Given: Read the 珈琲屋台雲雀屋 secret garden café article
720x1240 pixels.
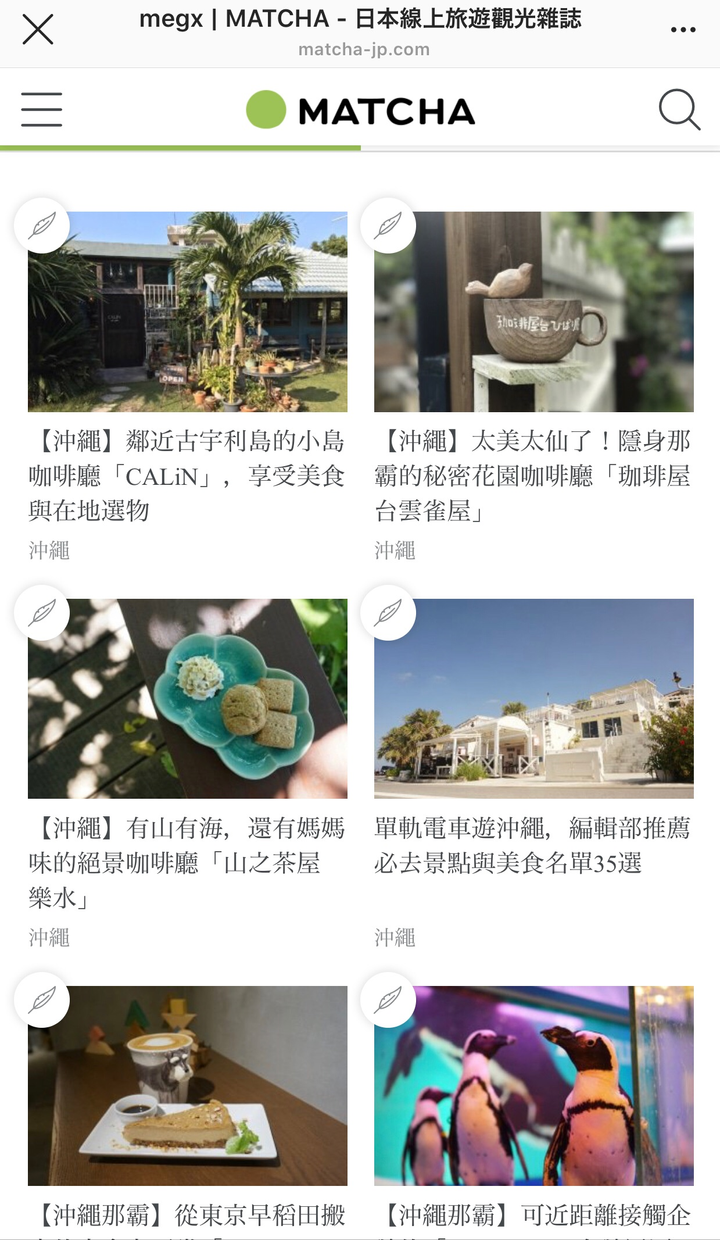Looking at the screenshot, I should [533, 475].
